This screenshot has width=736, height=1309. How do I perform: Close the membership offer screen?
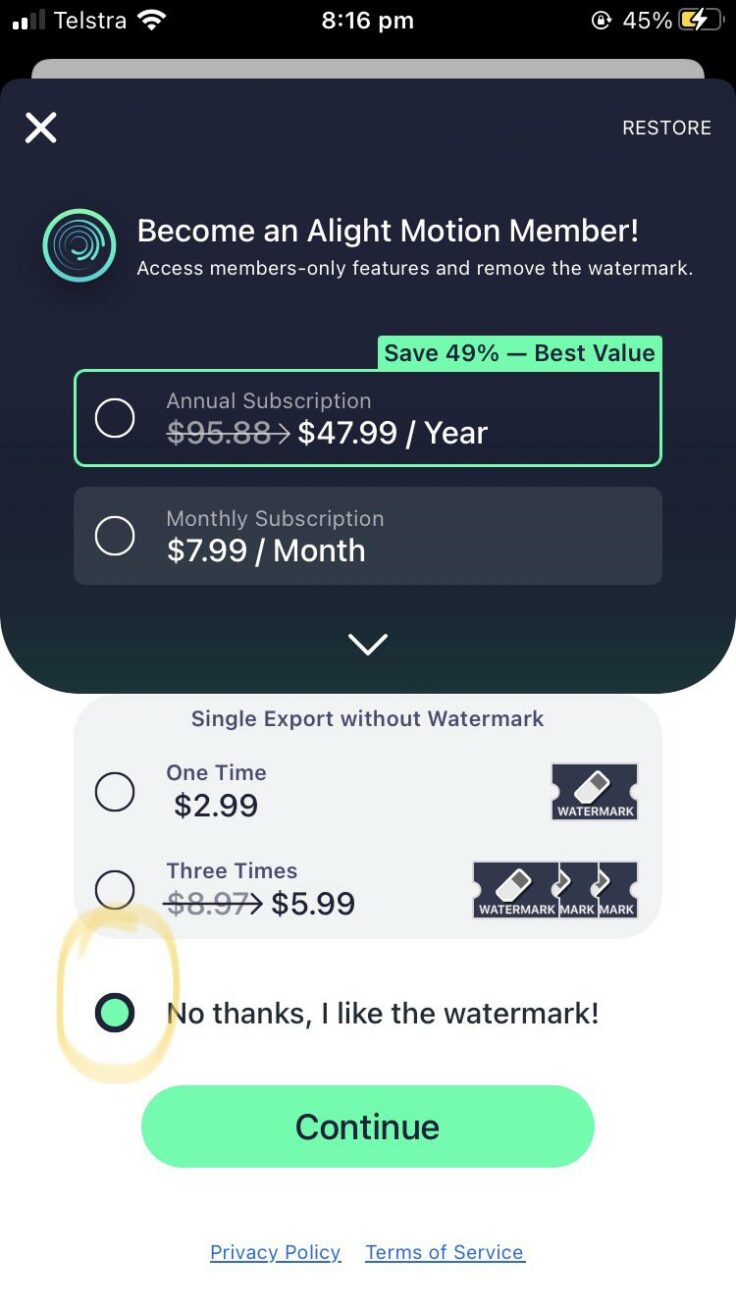[x=41, y=128]
